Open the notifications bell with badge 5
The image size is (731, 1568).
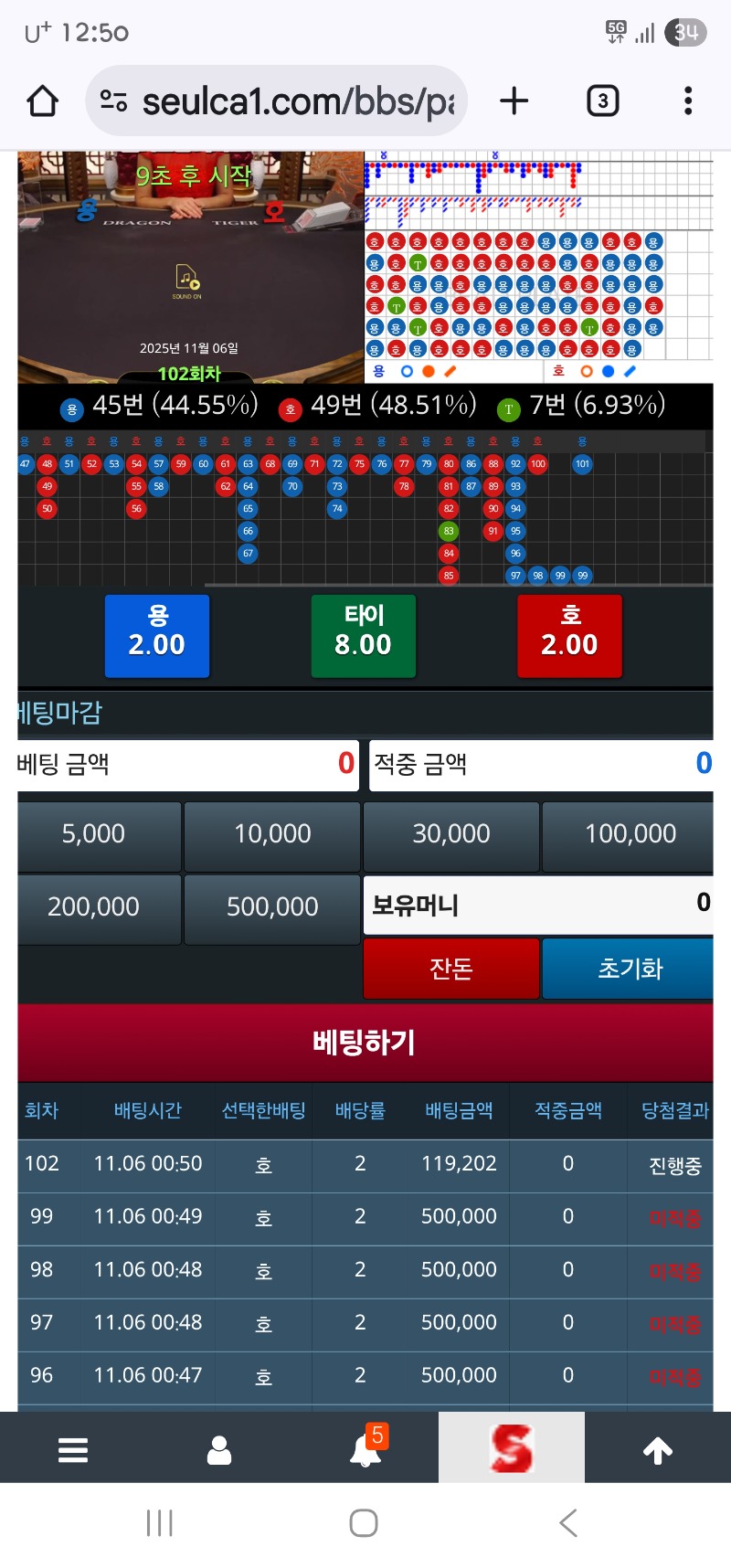point(365,1449)
